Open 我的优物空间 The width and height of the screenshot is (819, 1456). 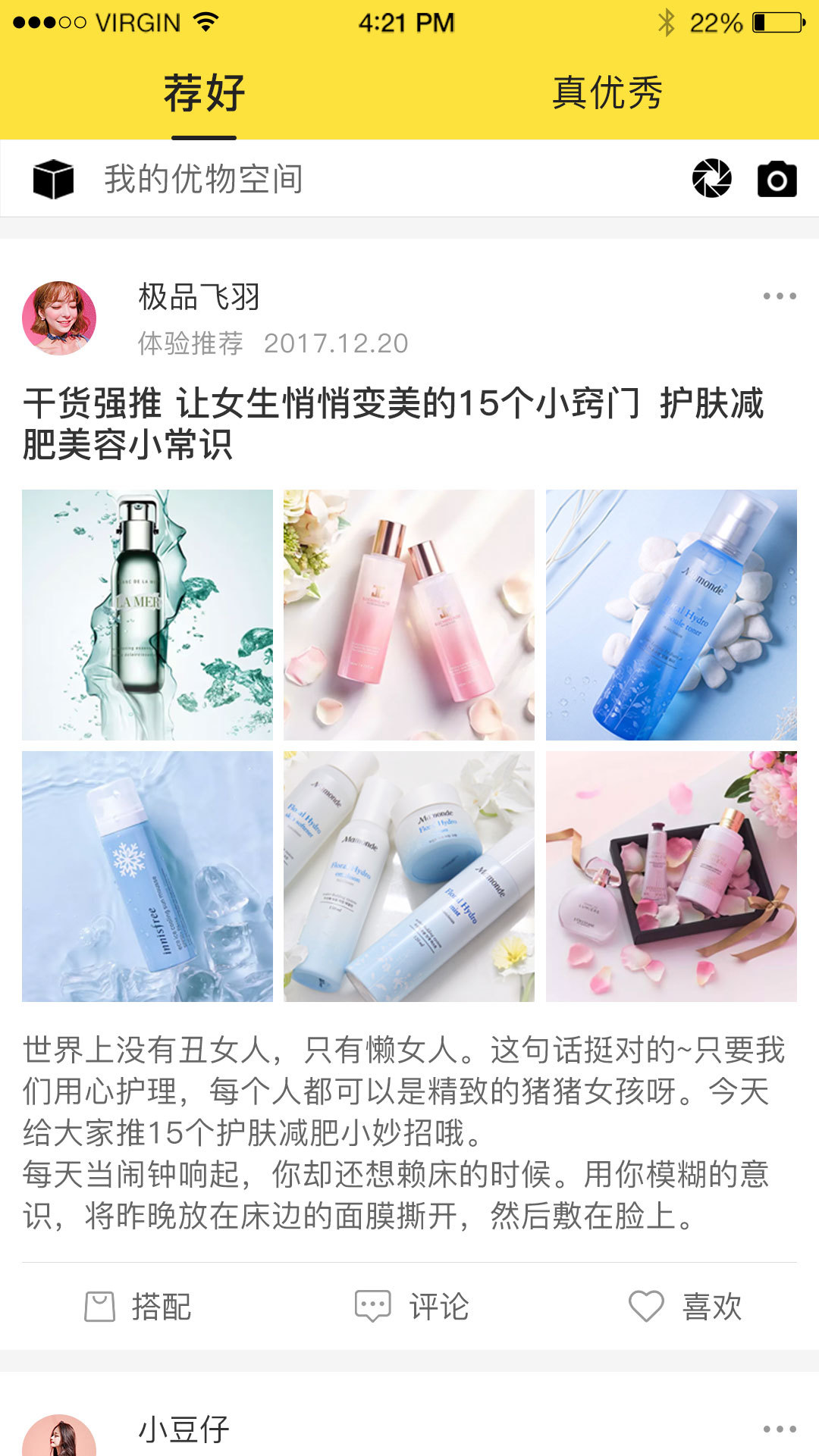pos(203,180)
